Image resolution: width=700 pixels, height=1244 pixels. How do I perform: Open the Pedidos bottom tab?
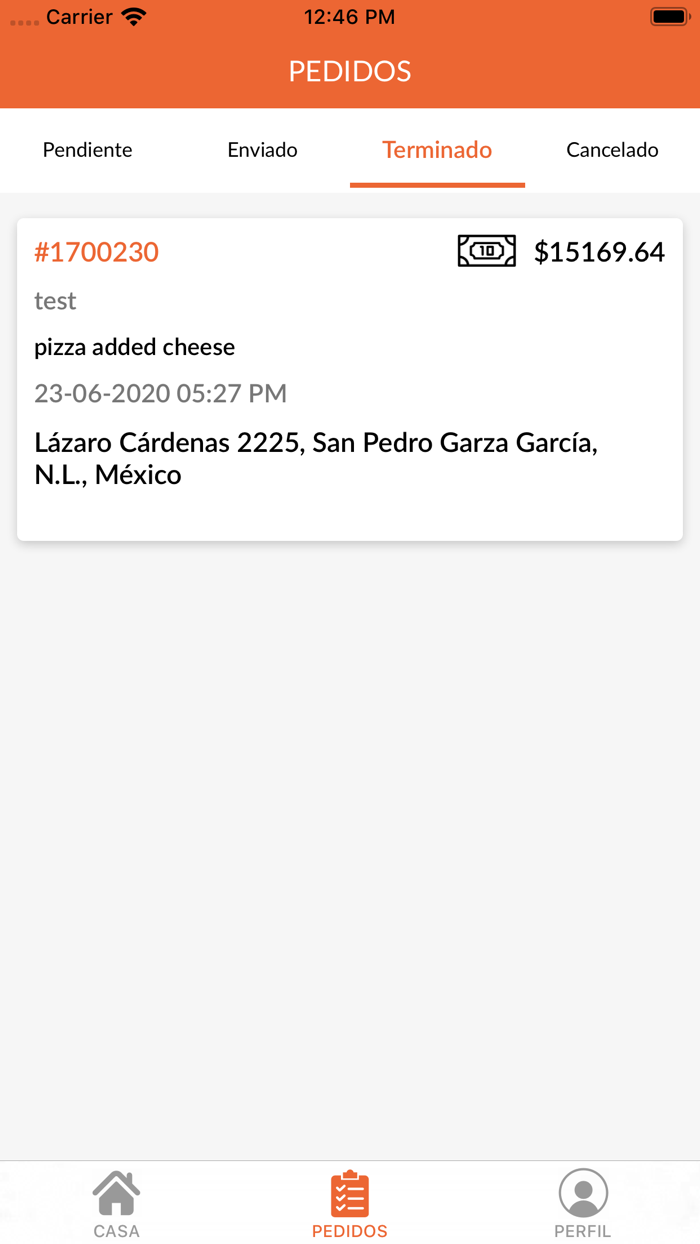click(350, 1203)
